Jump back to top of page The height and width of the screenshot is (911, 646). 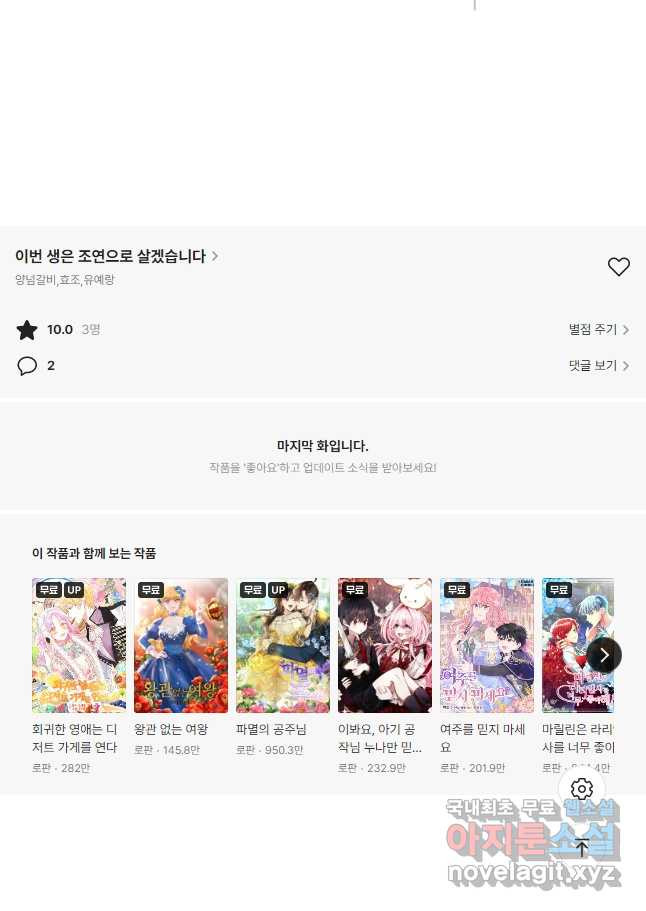coord(582,847)
